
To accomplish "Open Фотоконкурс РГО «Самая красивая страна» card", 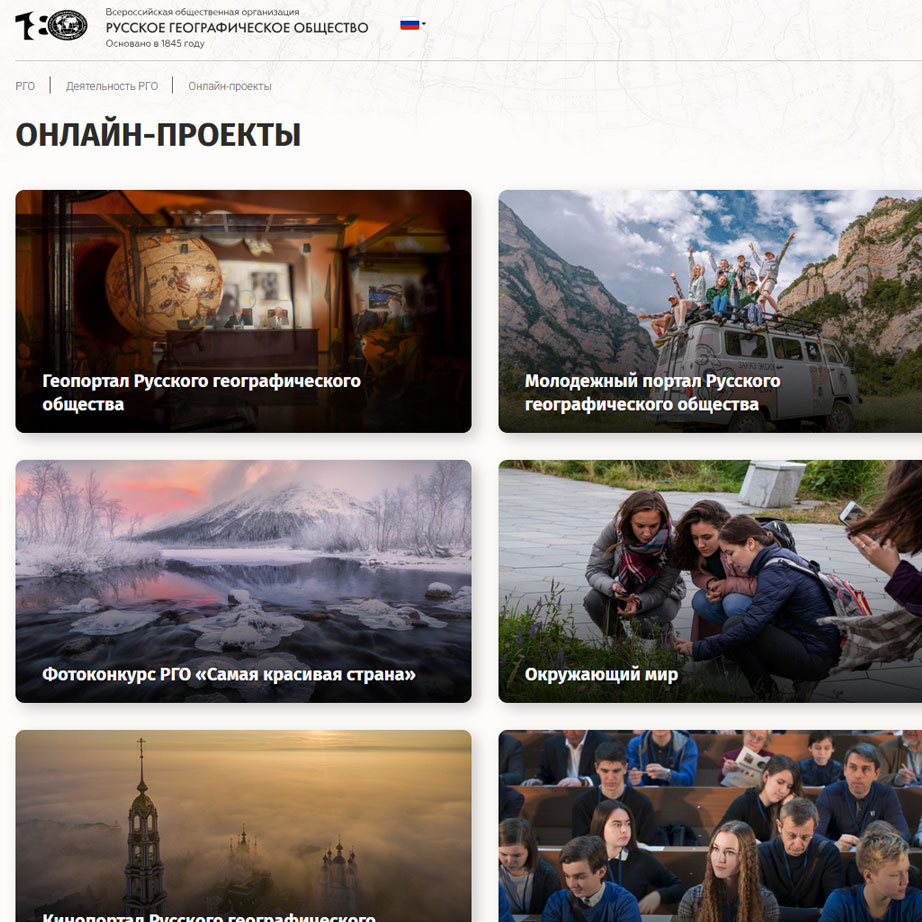I will point(243,581).
